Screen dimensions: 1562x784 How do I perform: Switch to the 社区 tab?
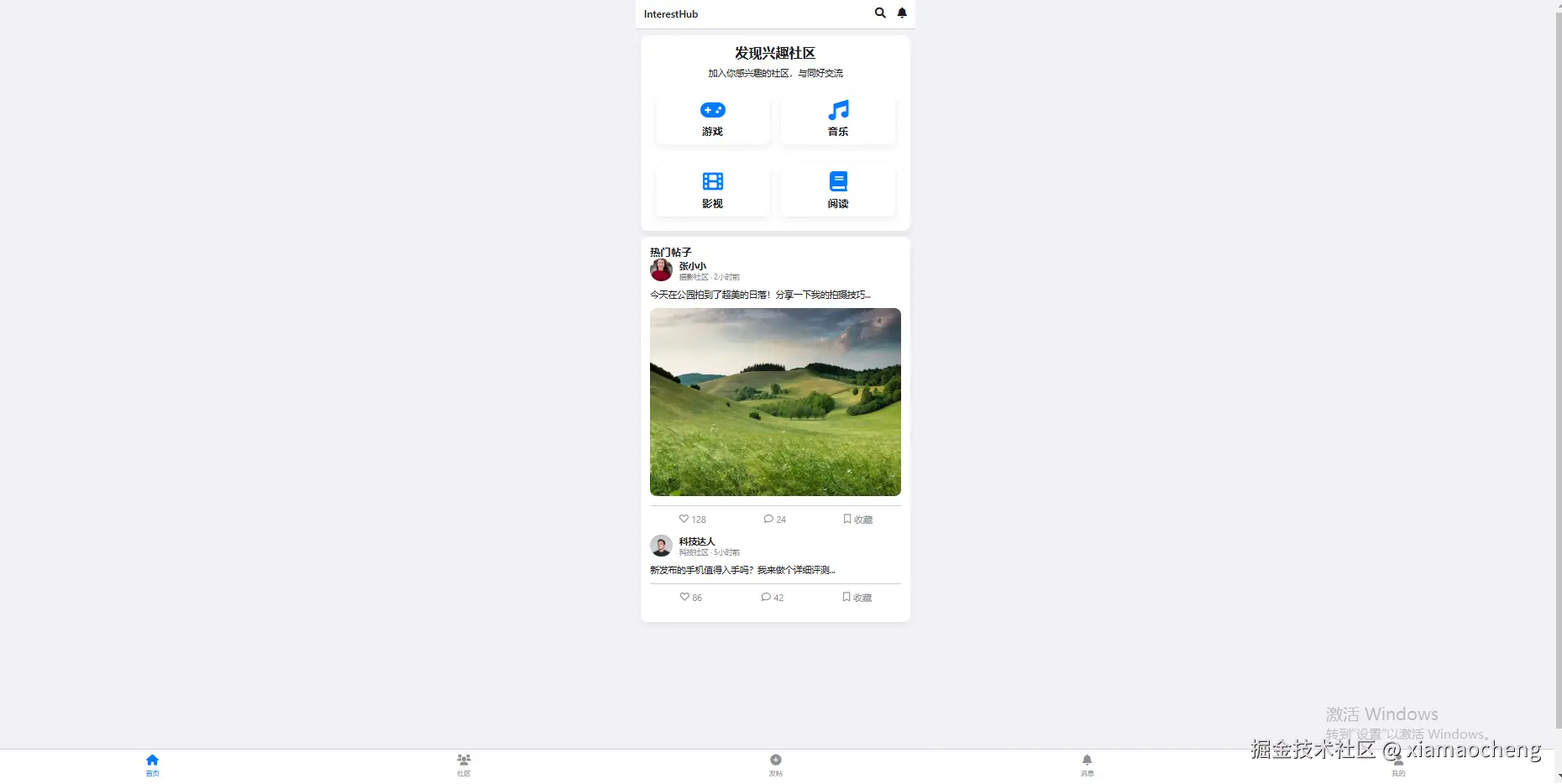[464, 765]
